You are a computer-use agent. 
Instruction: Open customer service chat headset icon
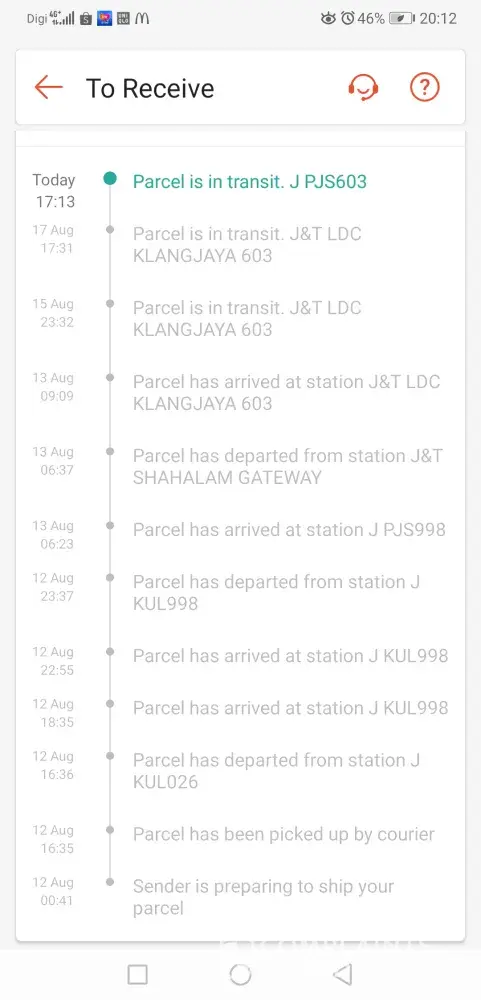[x=363, y=87]
